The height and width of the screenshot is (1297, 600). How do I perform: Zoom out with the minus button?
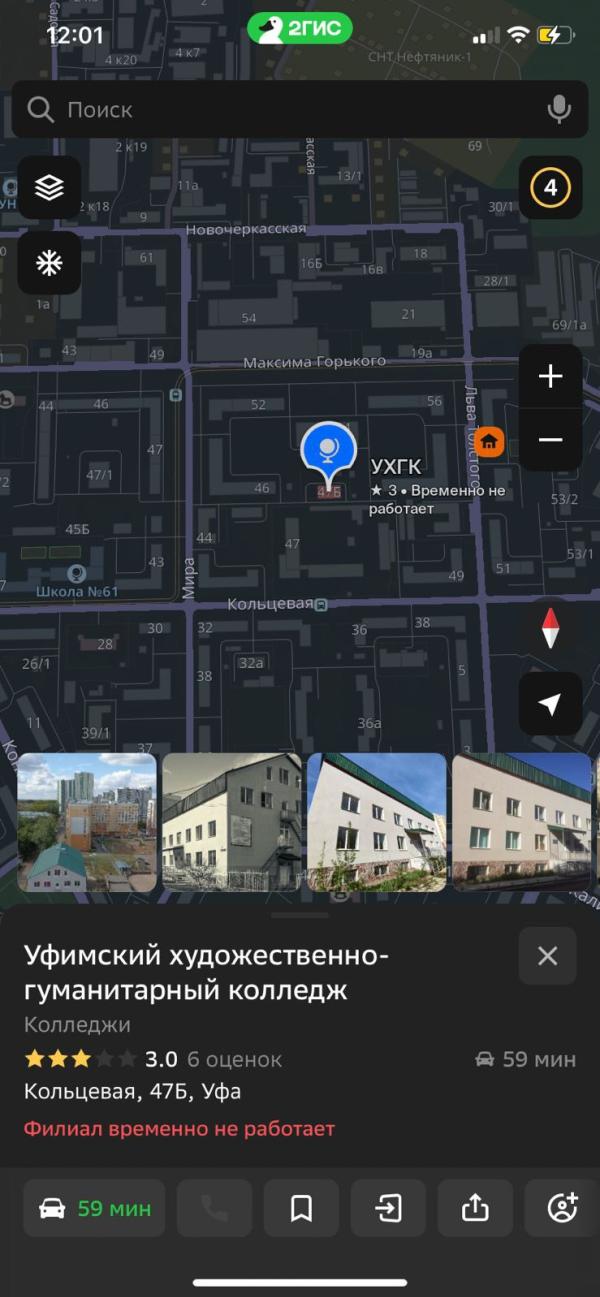550,440
